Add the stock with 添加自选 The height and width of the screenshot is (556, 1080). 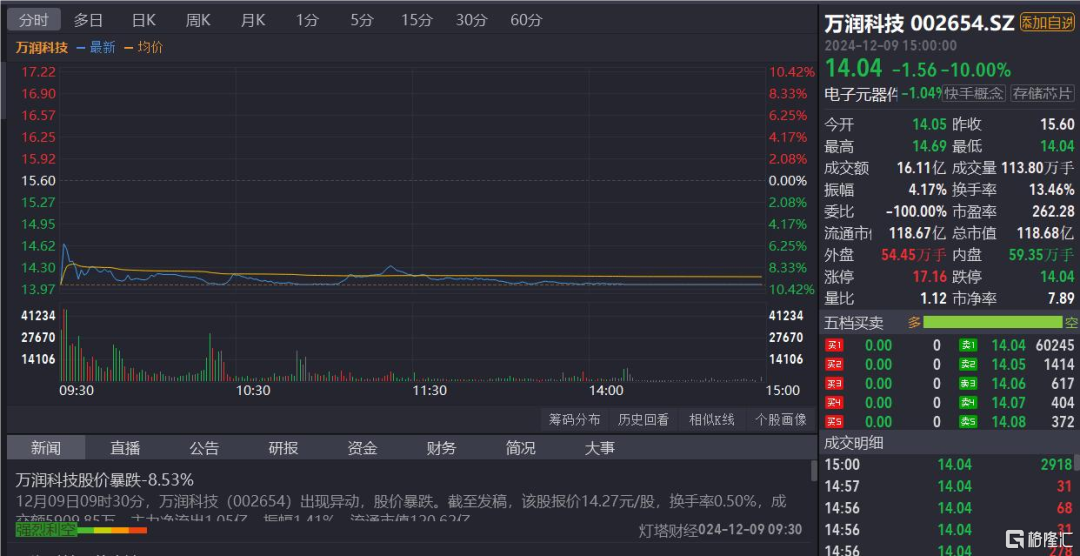(x=1046, y=22)
